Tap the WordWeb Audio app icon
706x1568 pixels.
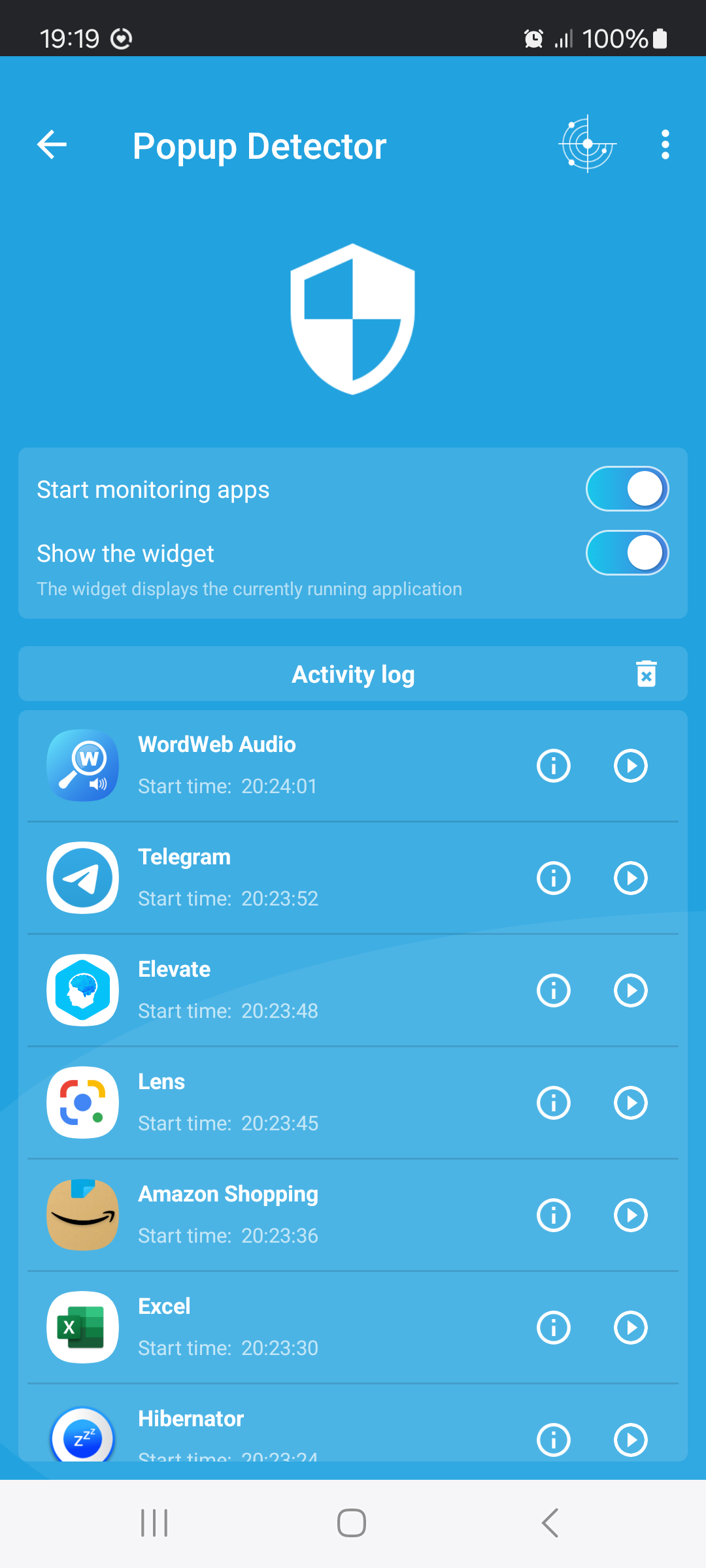point(82,765)
